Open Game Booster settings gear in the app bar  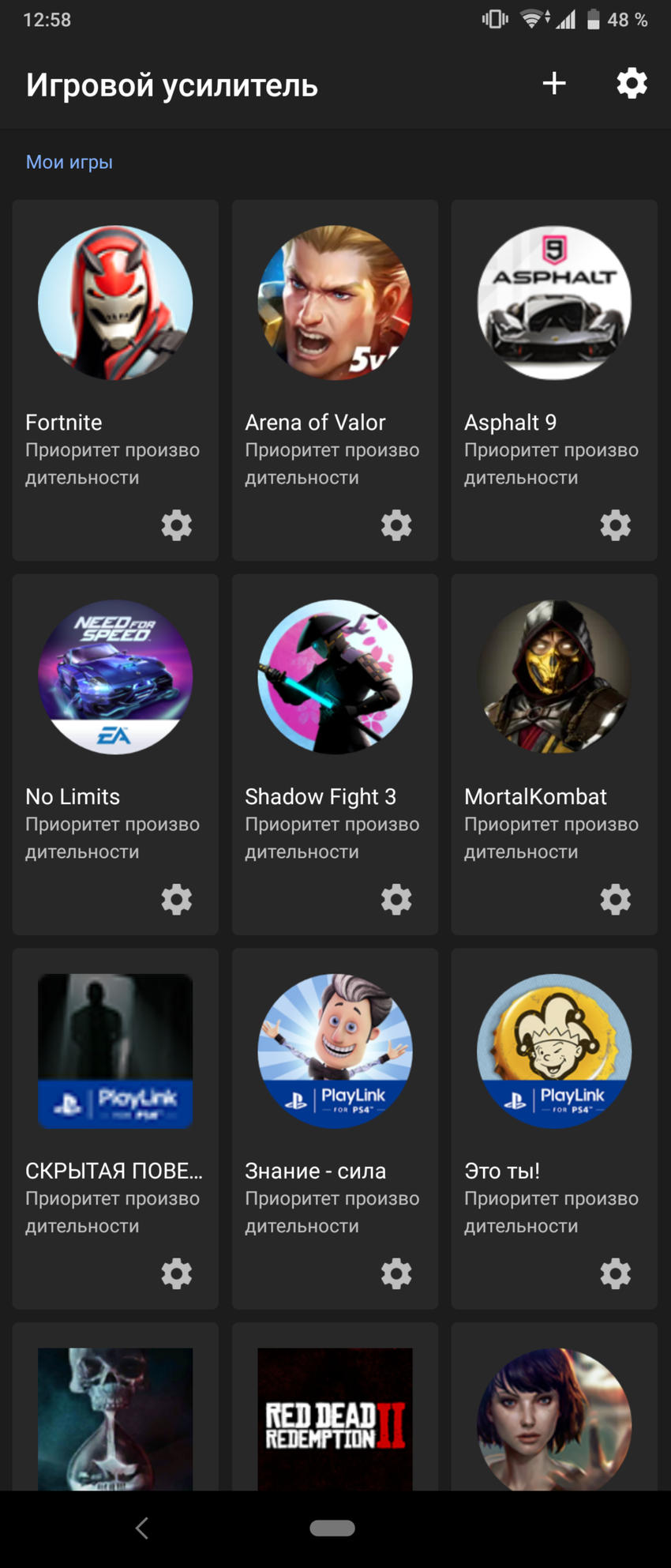632,83
